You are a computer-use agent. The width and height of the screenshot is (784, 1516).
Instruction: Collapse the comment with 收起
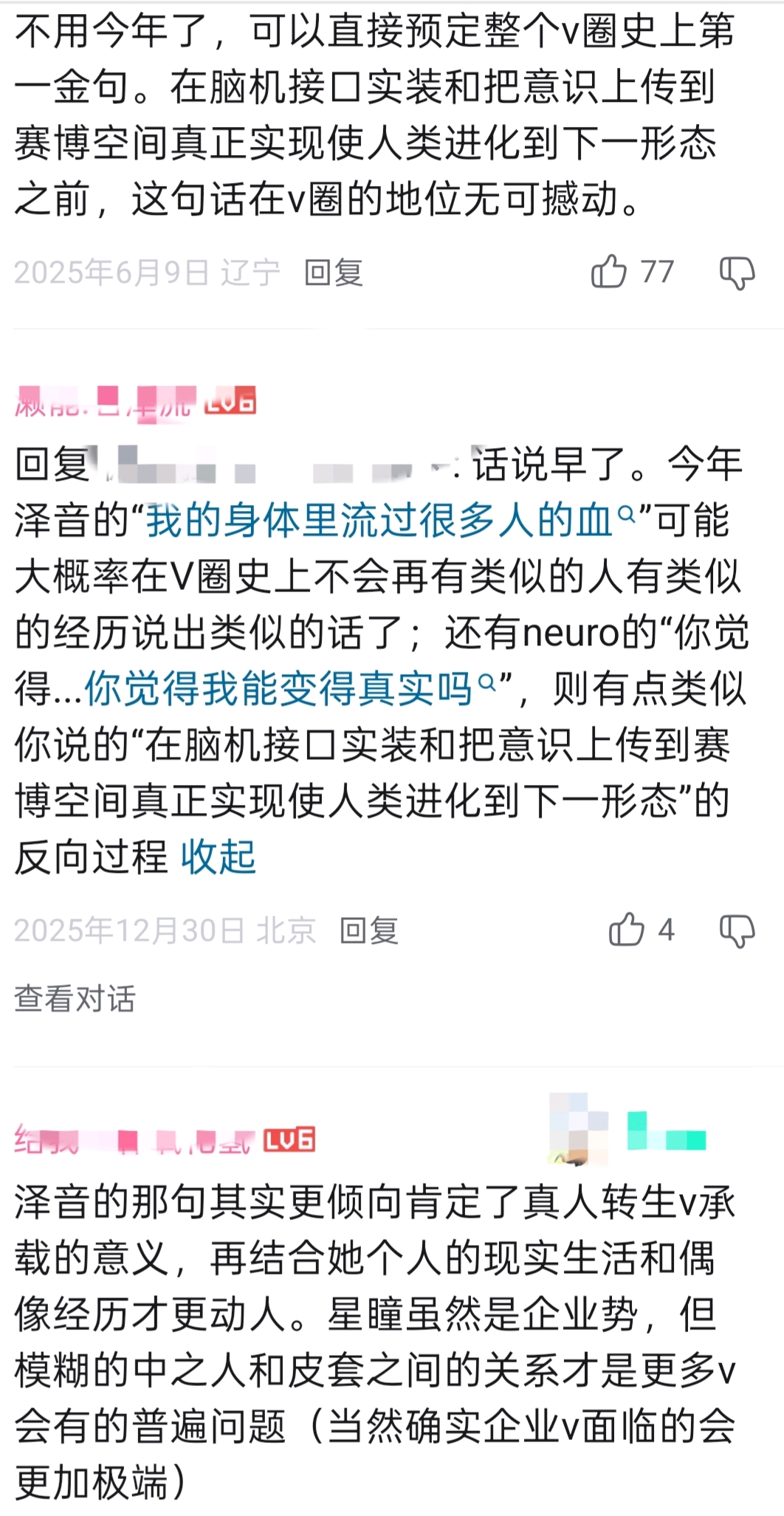pos(219,857)
